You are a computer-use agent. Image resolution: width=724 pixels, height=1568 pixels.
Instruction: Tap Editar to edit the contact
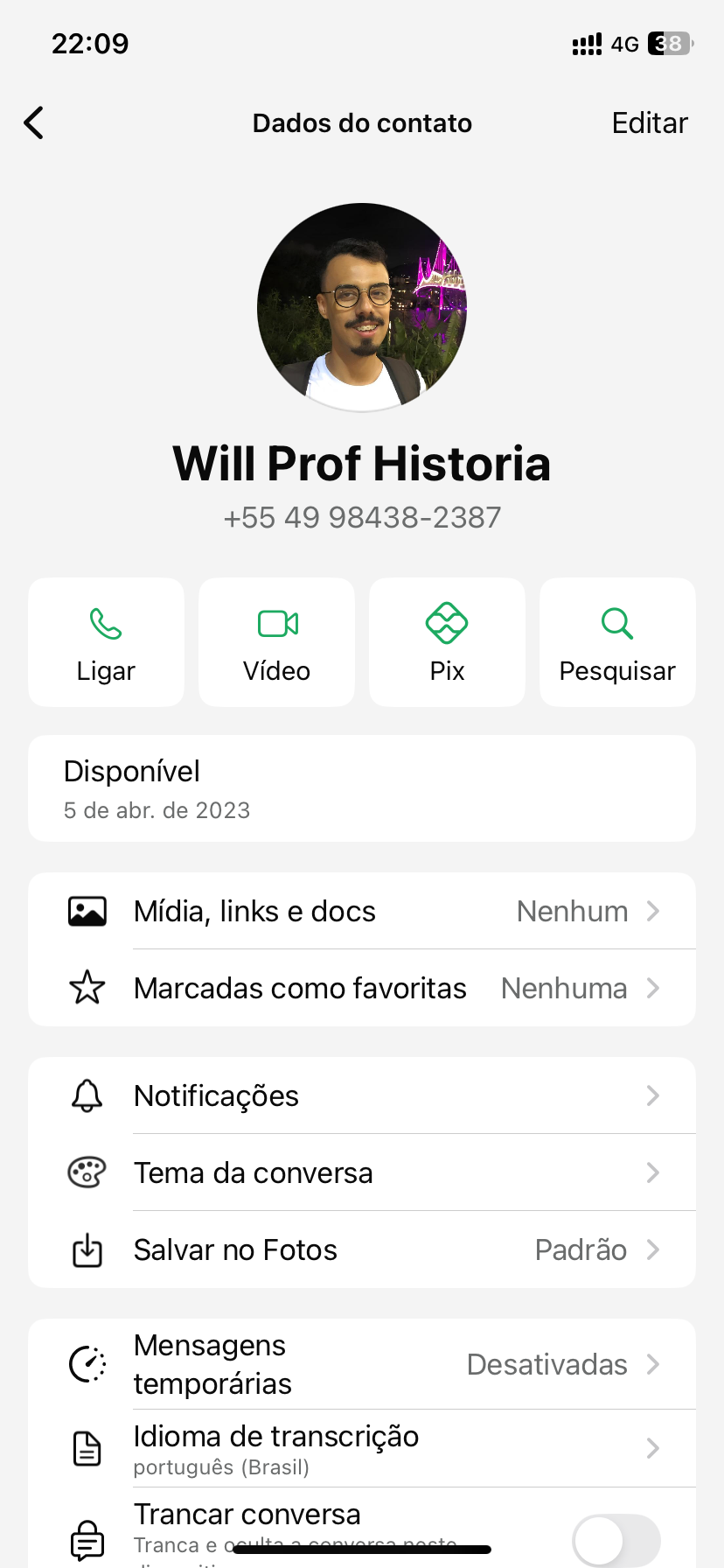click(649, 123)
